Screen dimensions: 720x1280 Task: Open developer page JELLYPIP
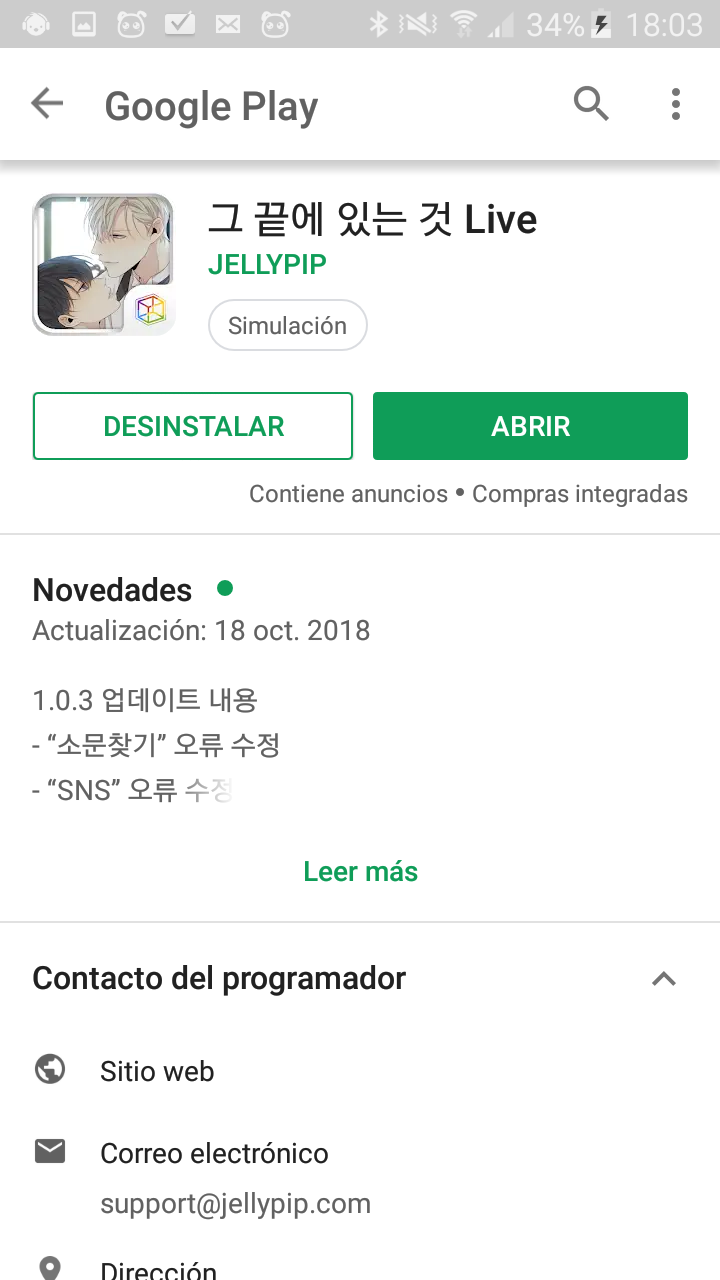click(267, 265)
